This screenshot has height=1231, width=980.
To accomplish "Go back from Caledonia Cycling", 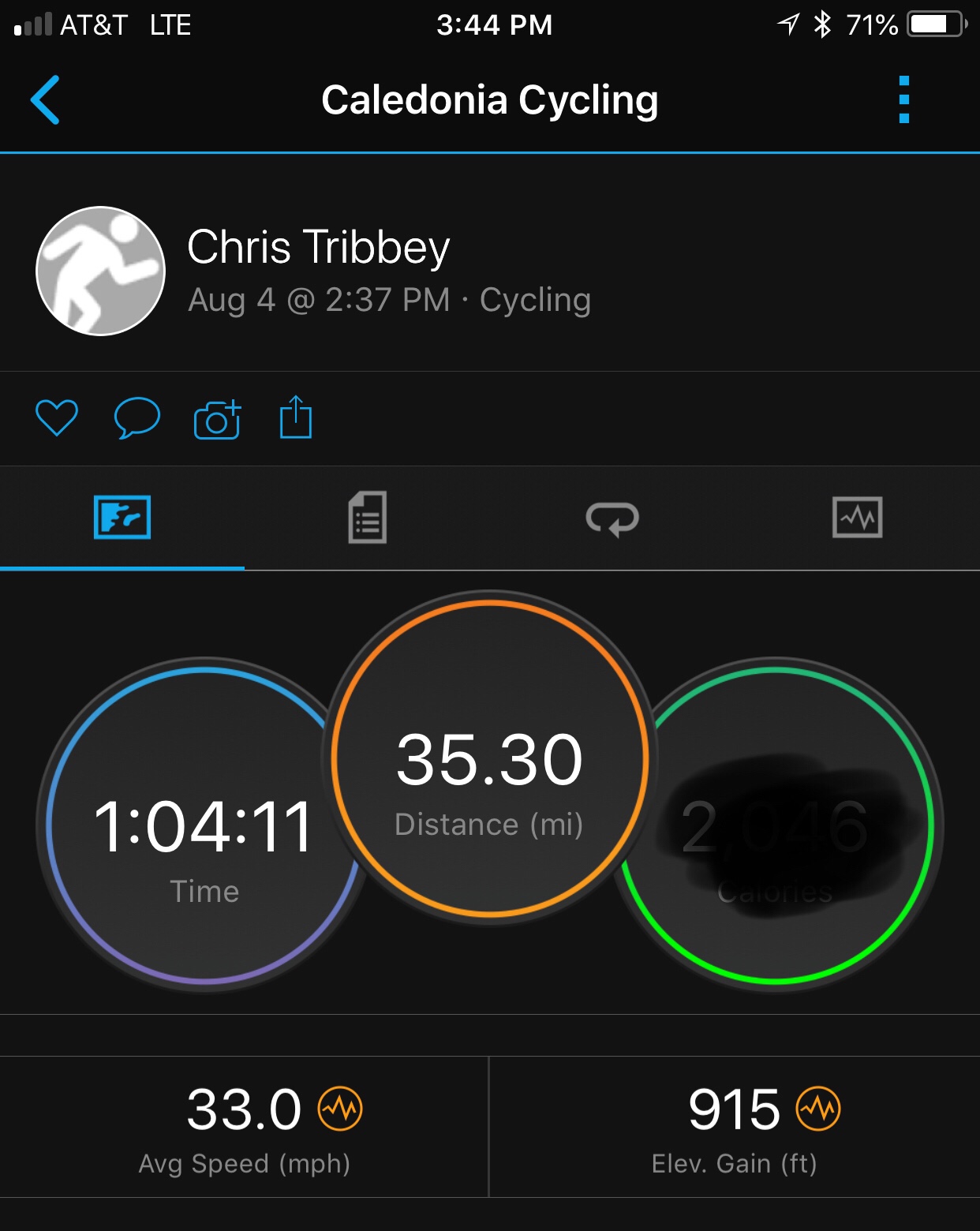I will (x=46, y=100).
